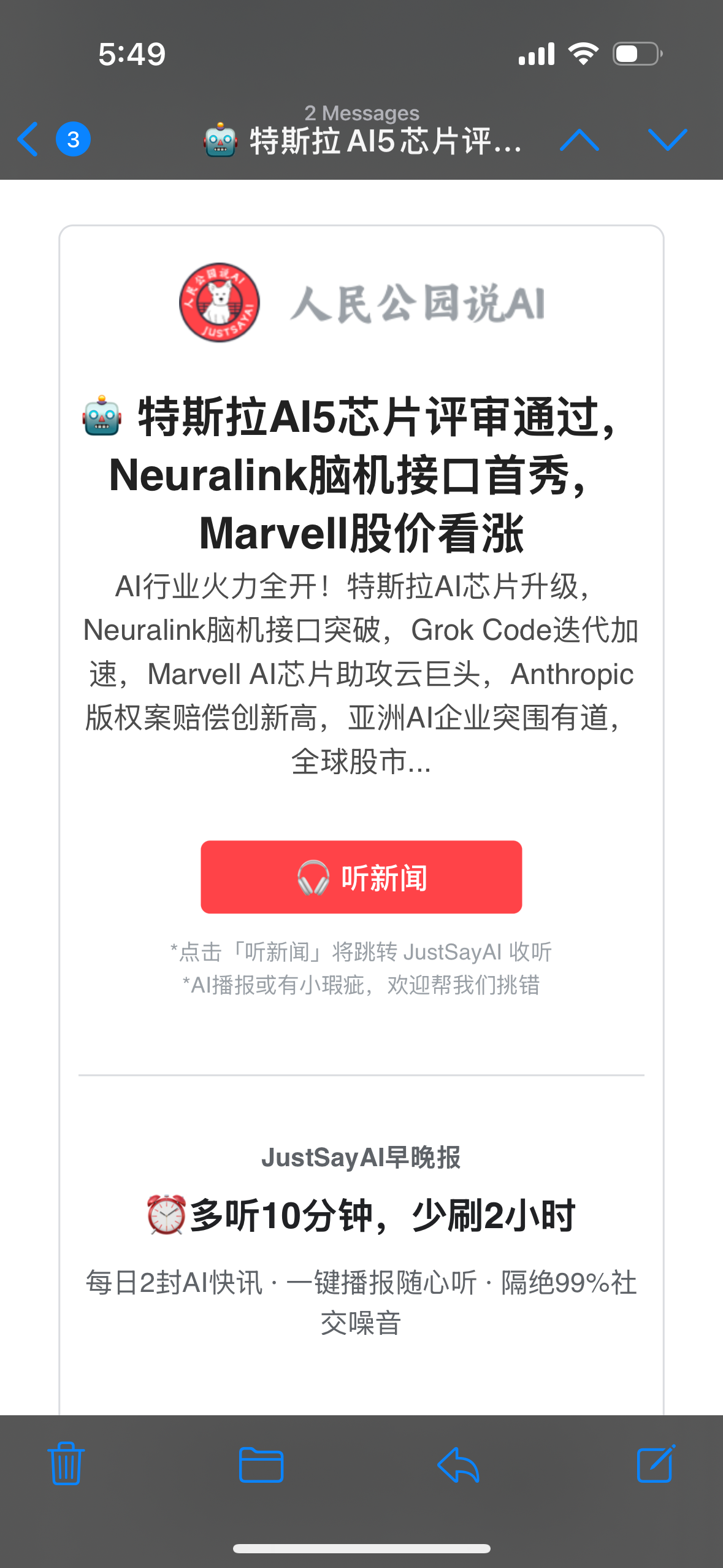The height and width of the screenshot is (1568, 723).
Task: Delete this email with the trash icon
Action: pyautogui.click(x=66, y=1463)
